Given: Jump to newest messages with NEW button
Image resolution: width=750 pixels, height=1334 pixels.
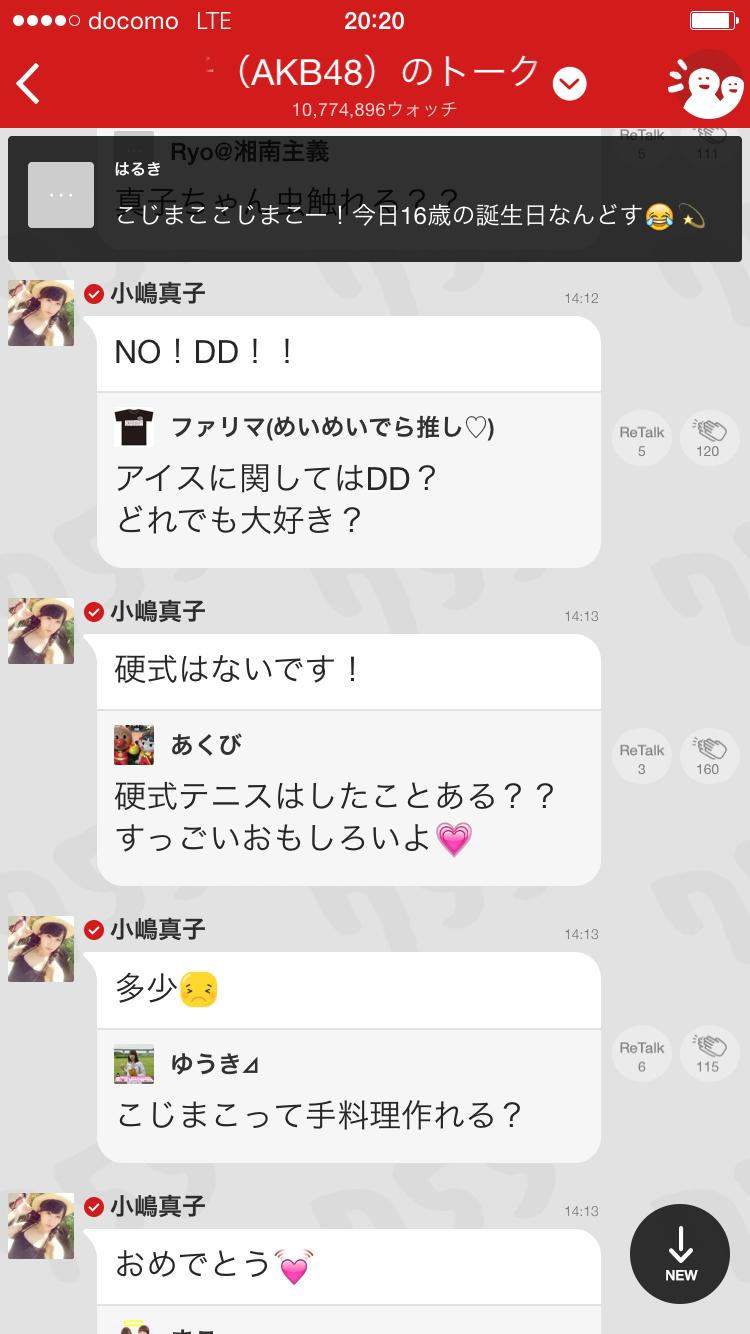Looking at the screenshot, I should (x=680, y=1254).
